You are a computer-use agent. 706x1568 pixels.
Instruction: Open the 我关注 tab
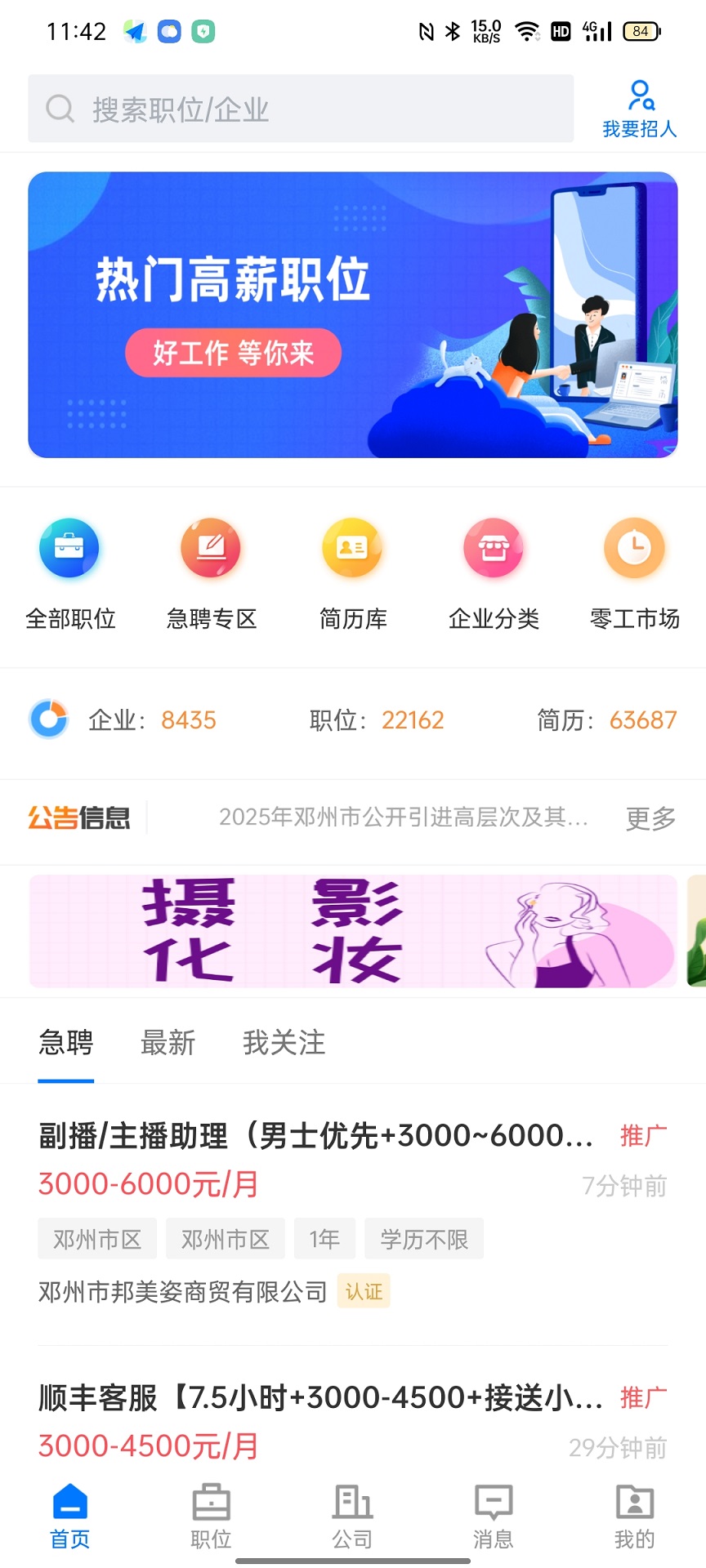coord(284,1043)
